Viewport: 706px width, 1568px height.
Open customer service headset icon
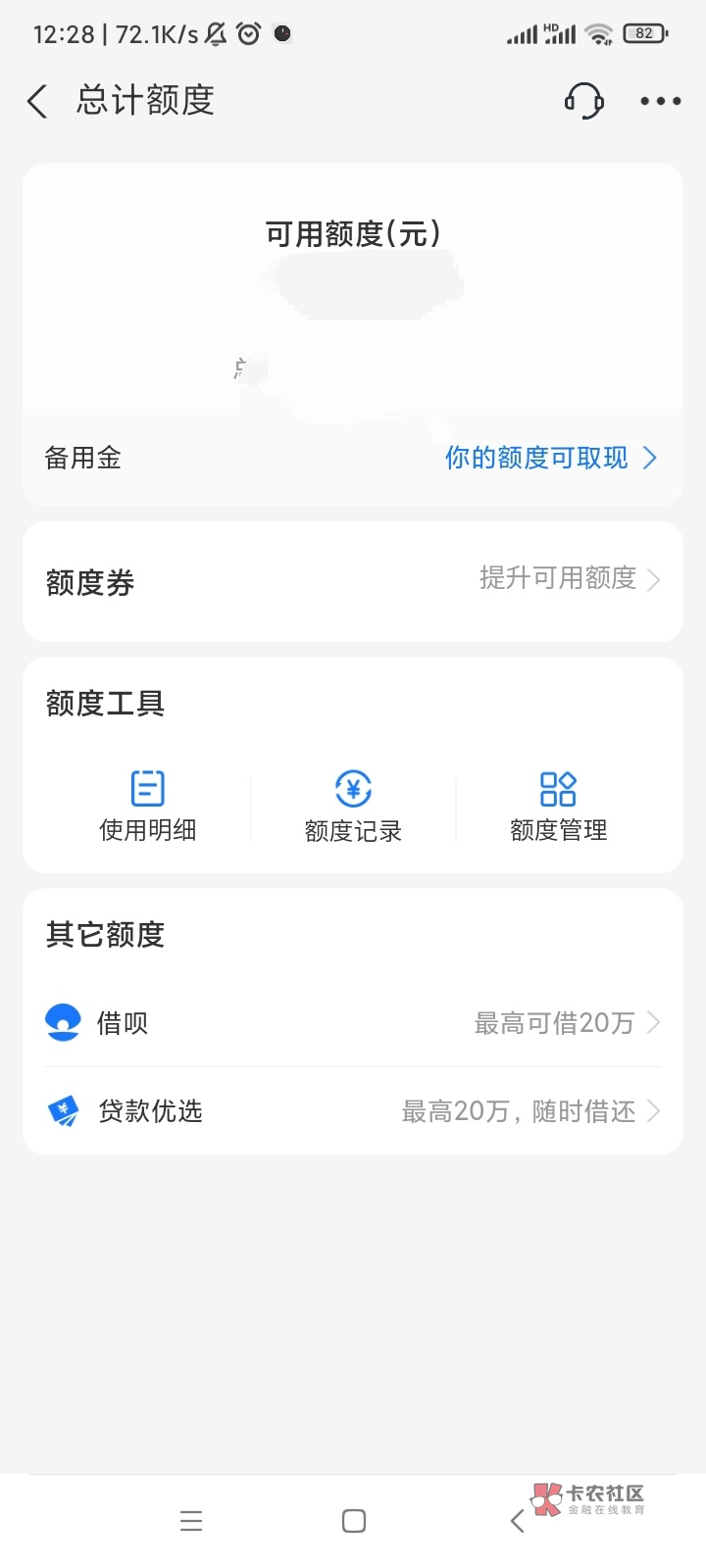pos(583,101)
